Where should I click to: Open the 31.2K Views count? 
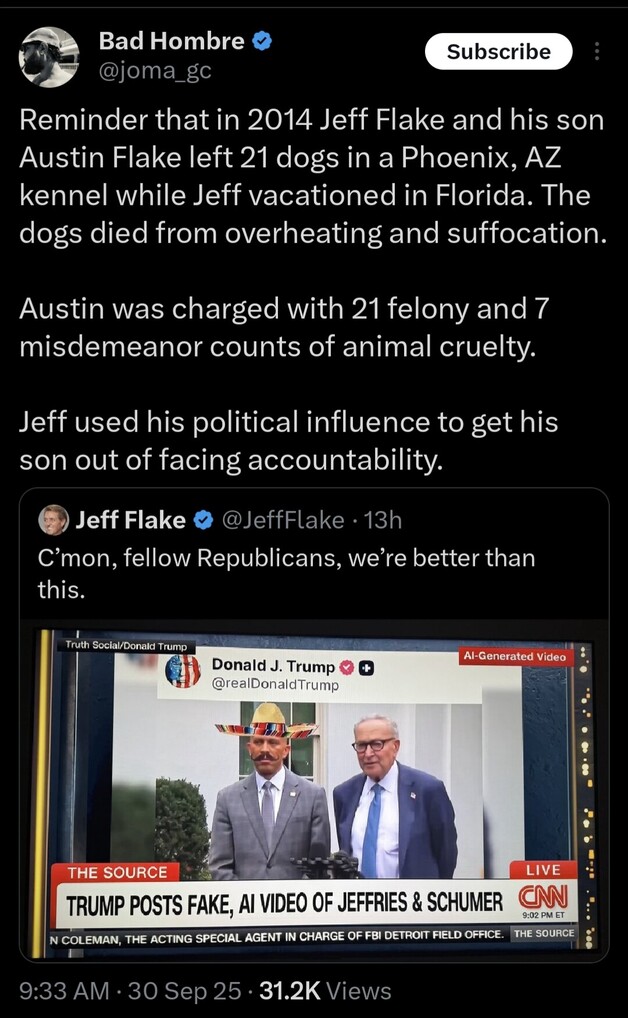324,990
